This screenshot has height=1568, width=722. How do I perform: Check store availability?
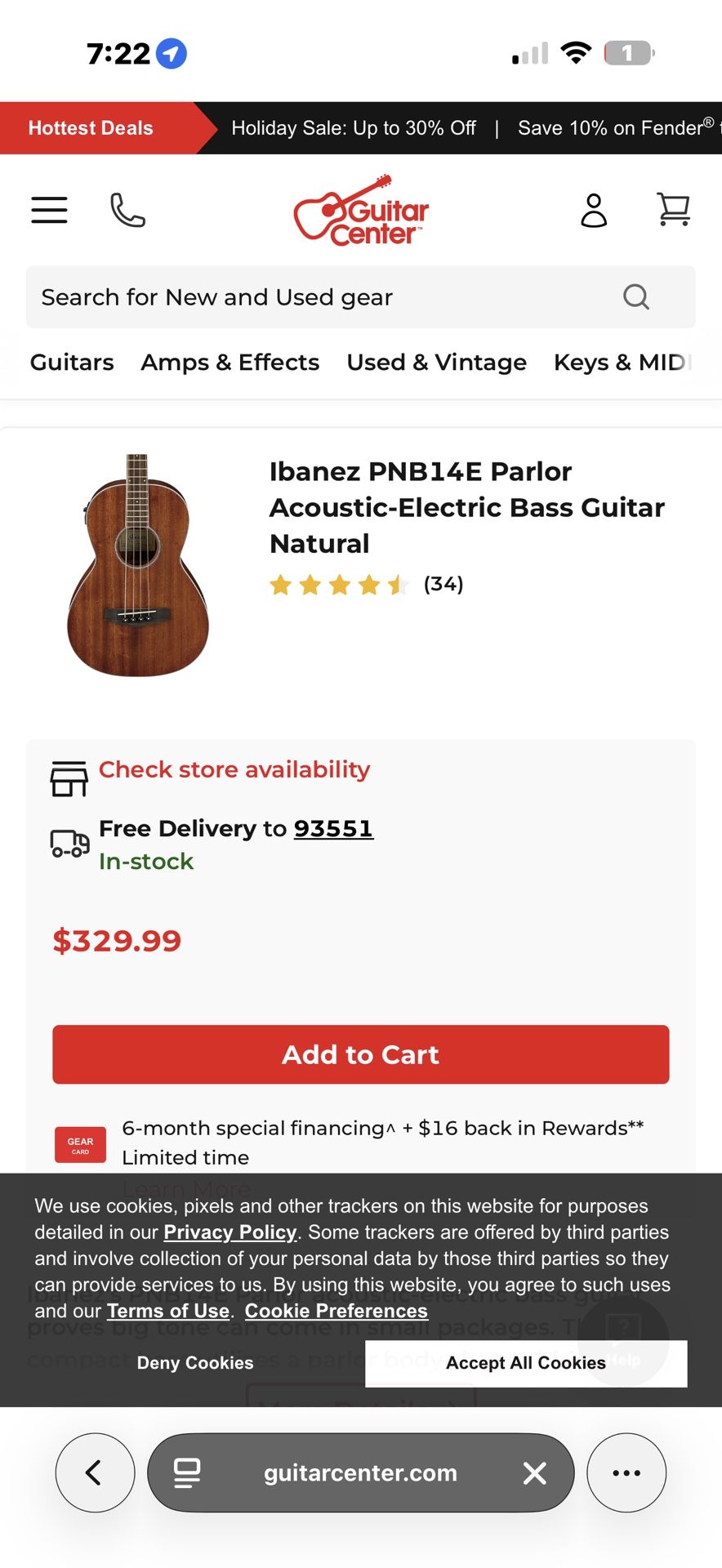[x=234, y=769]
